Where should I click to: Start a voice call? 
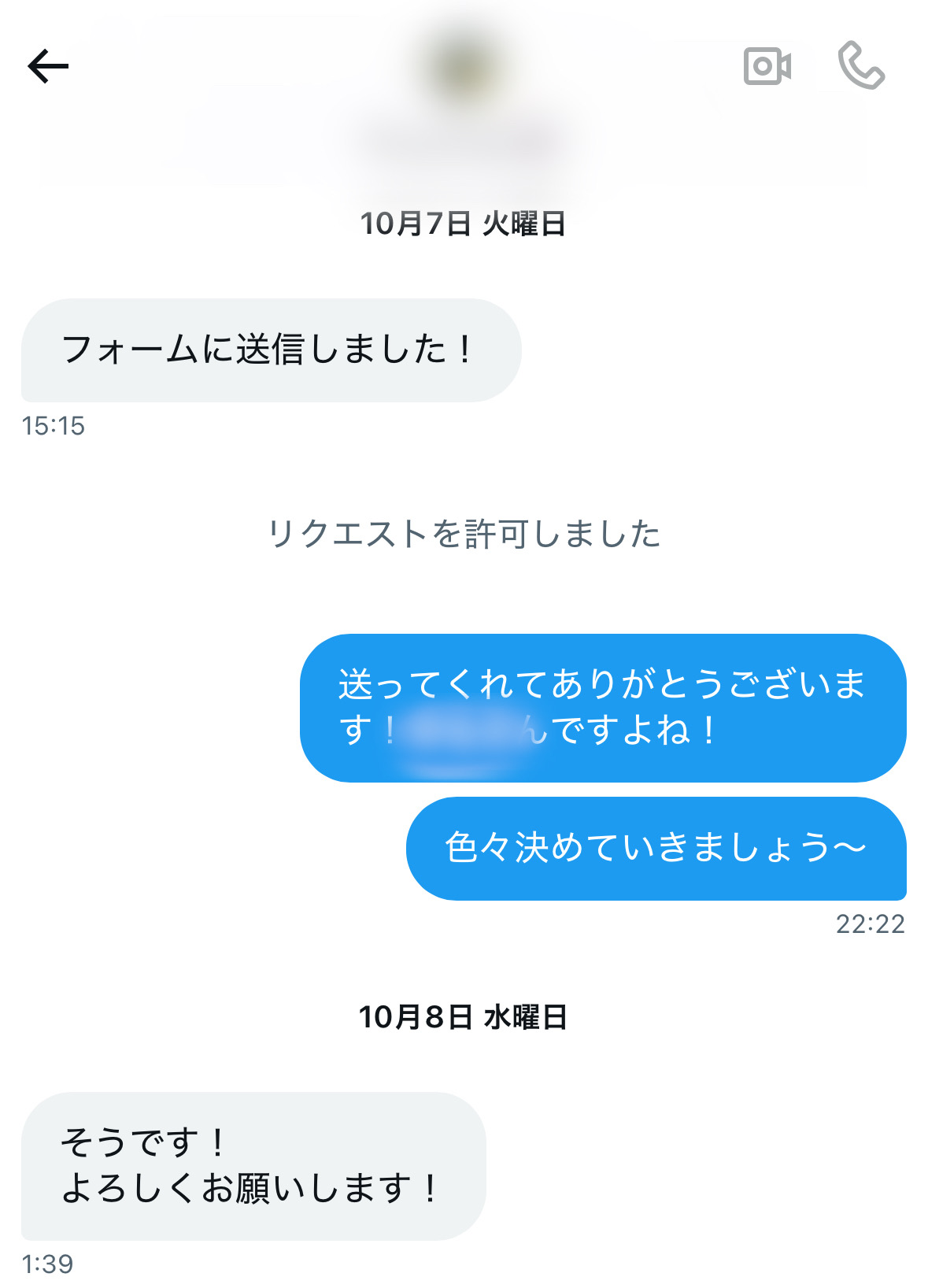click(861, 66)
